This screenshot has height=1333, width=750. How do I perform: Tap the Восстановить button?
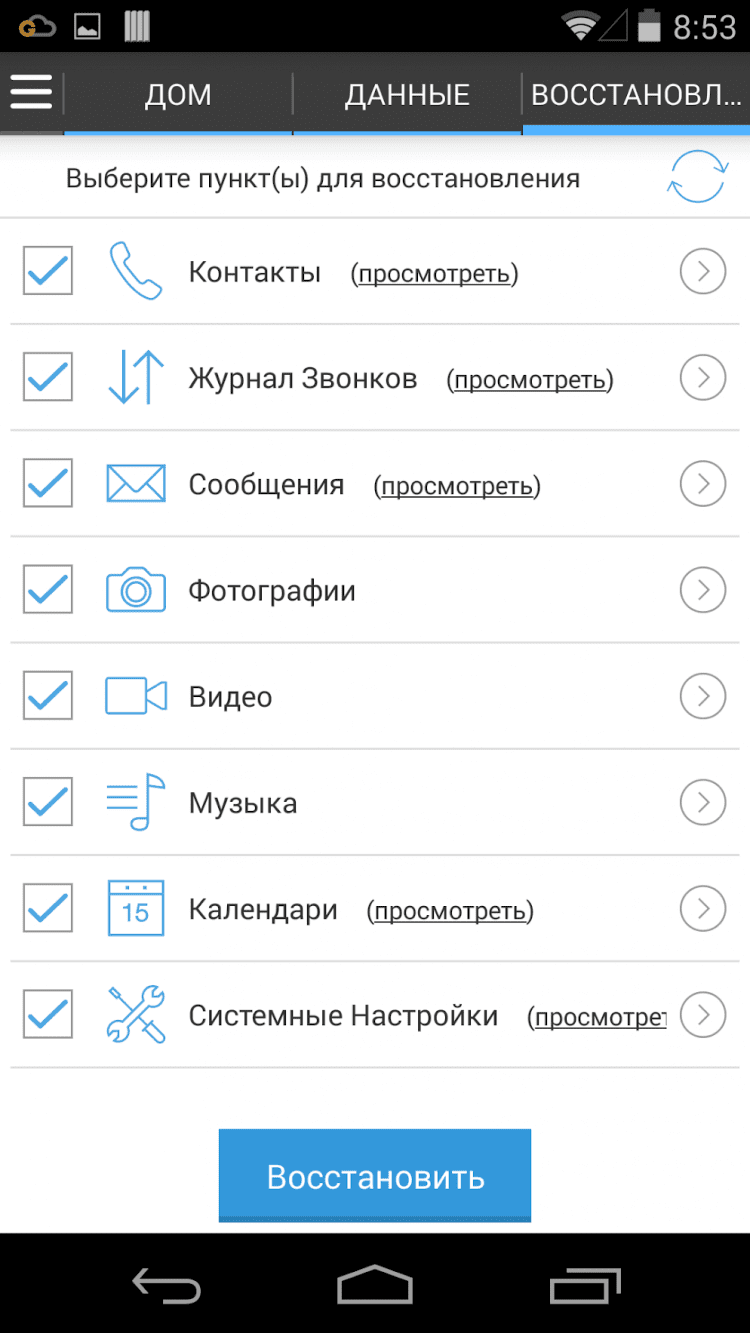(375, 1176)
